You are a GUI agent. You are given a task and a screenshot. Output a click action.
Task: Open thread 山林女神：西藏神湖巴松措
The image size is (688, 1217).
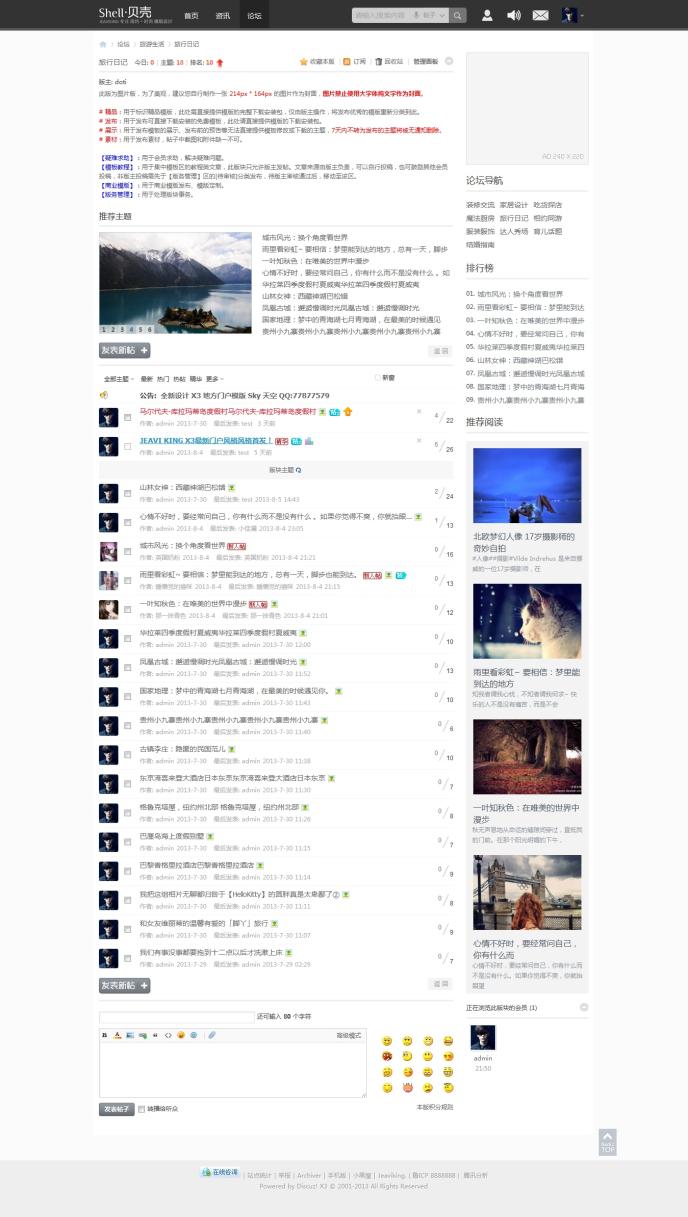coord(182,487)
